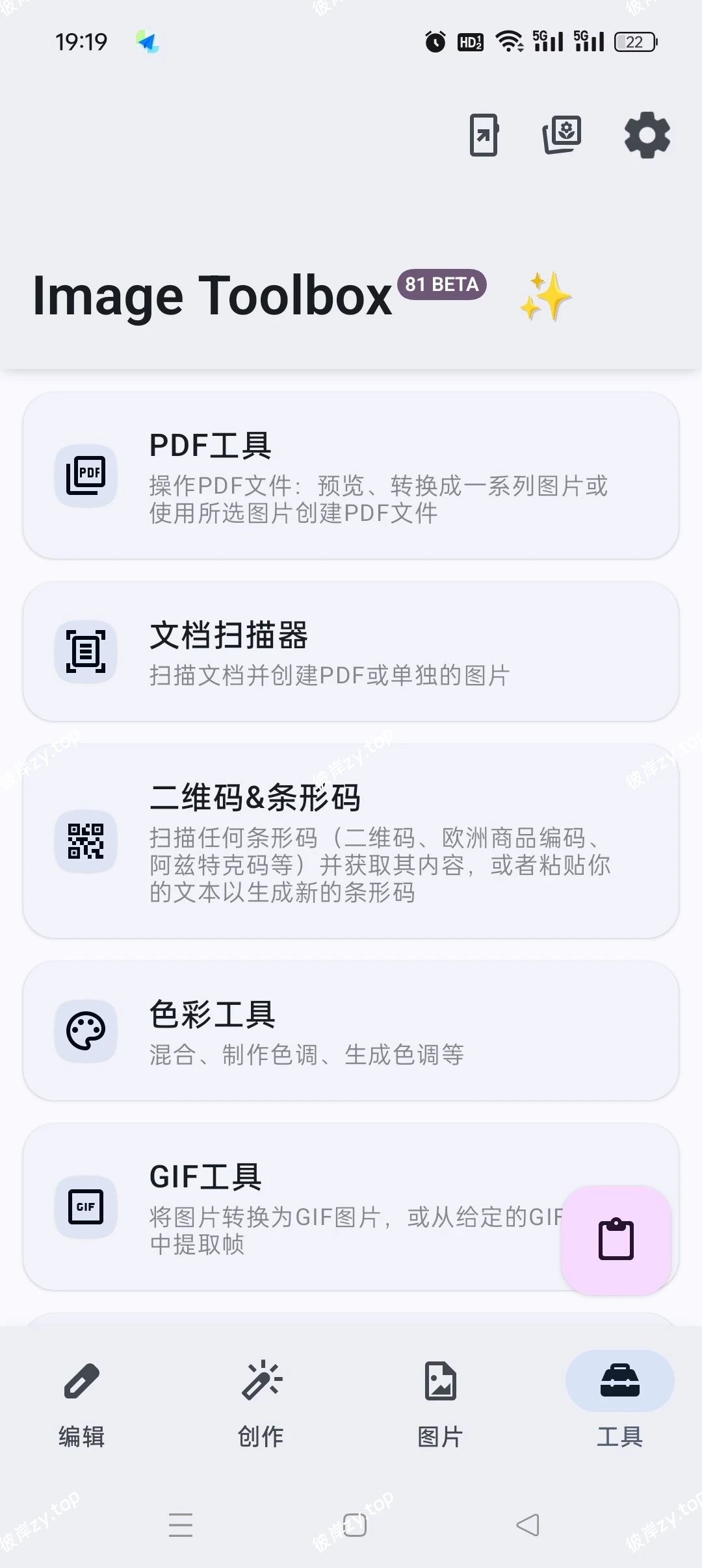The width and height of the screenshot is (702, 1568).
Task: Tap the QR code icon for 二维码&条形码
Action: click(x=85, y=842)
